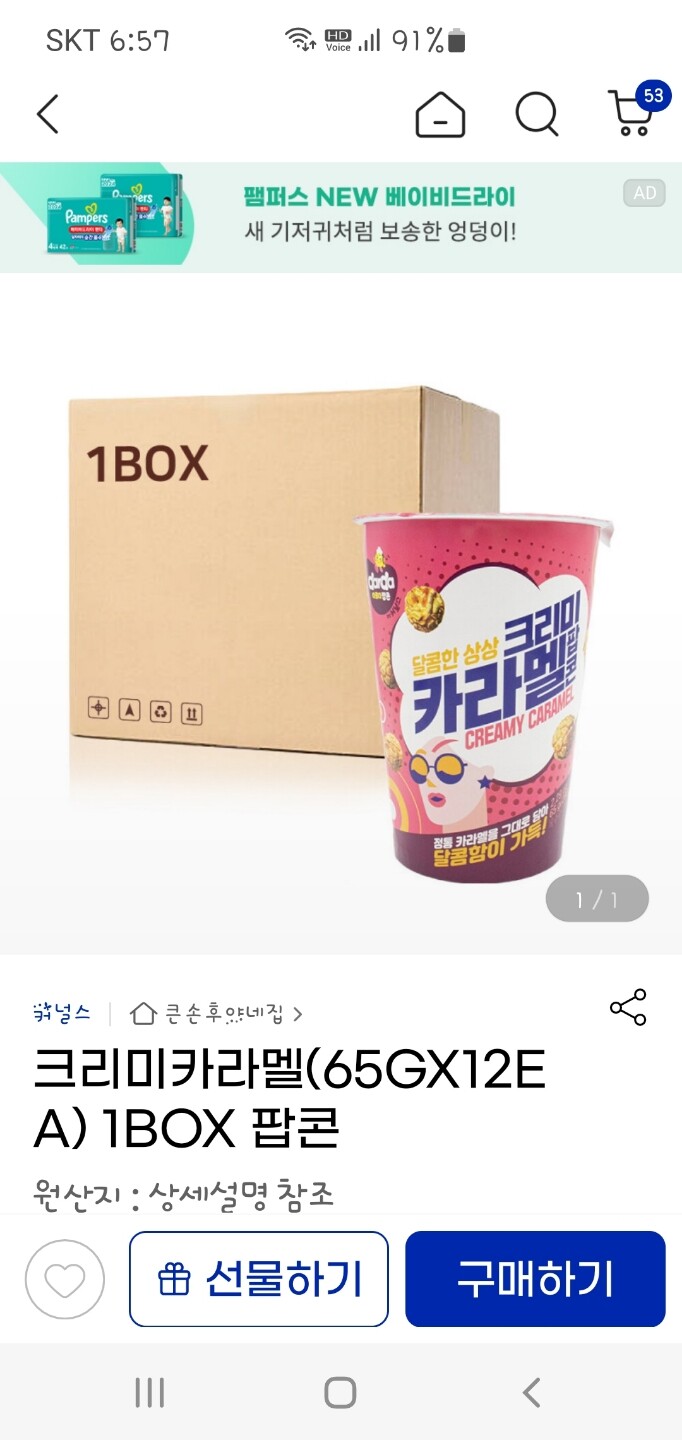
Task: Share this product
Action: 628,1008
